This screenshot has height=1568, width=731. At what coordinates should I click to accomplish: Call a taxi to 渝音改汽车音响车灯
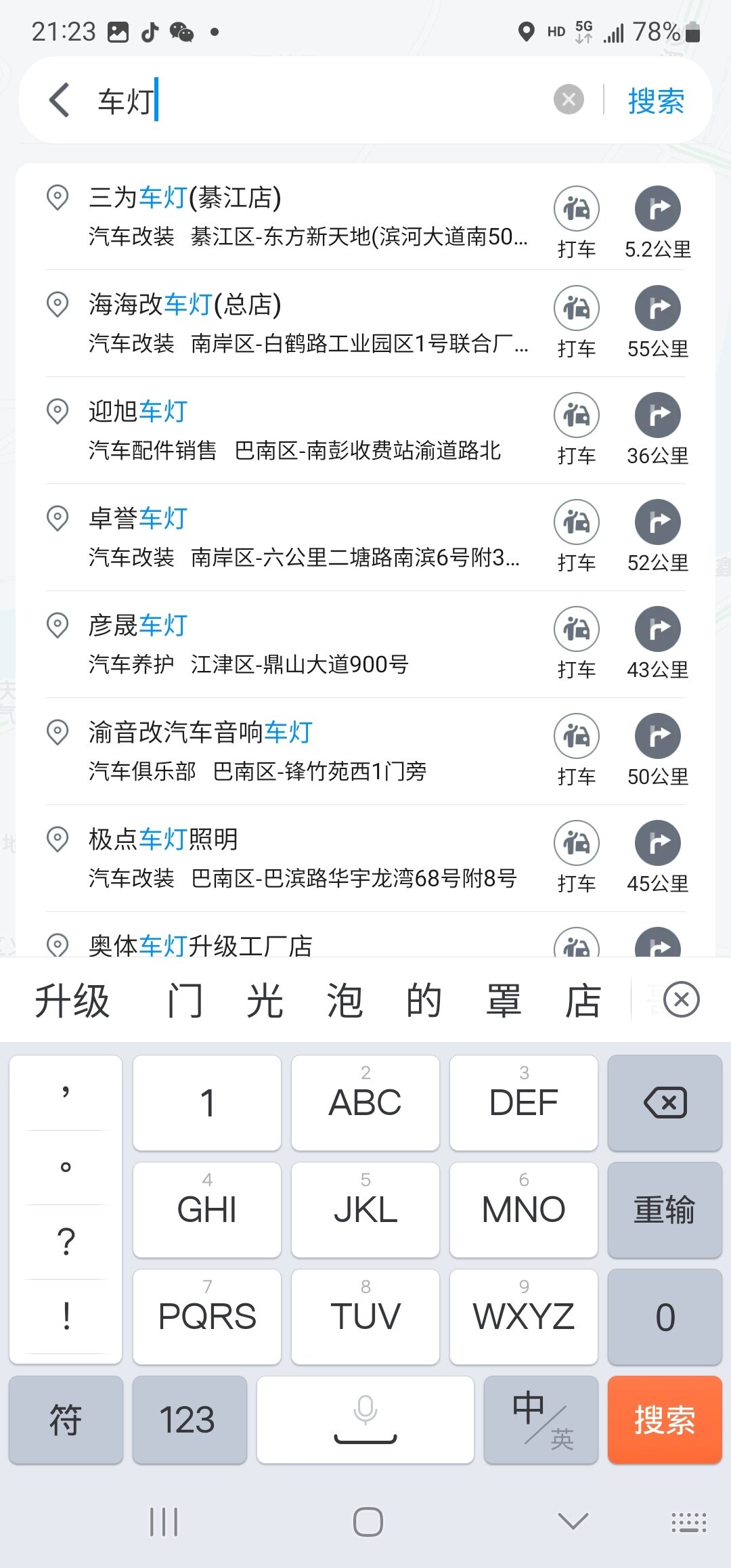pos(577,750)
